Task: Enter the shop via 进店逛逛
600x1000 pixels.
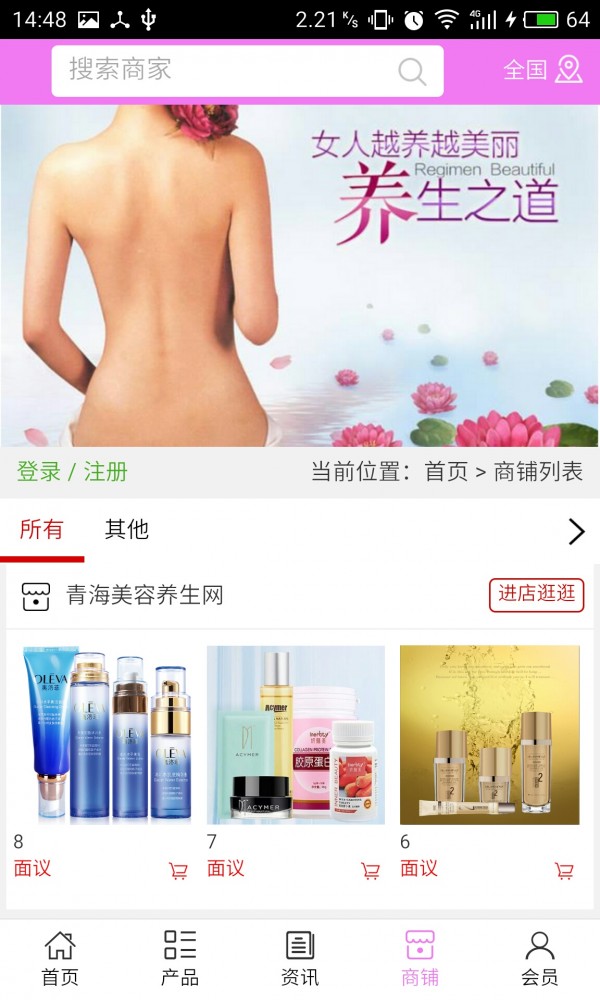Action: tap(537, 594)
